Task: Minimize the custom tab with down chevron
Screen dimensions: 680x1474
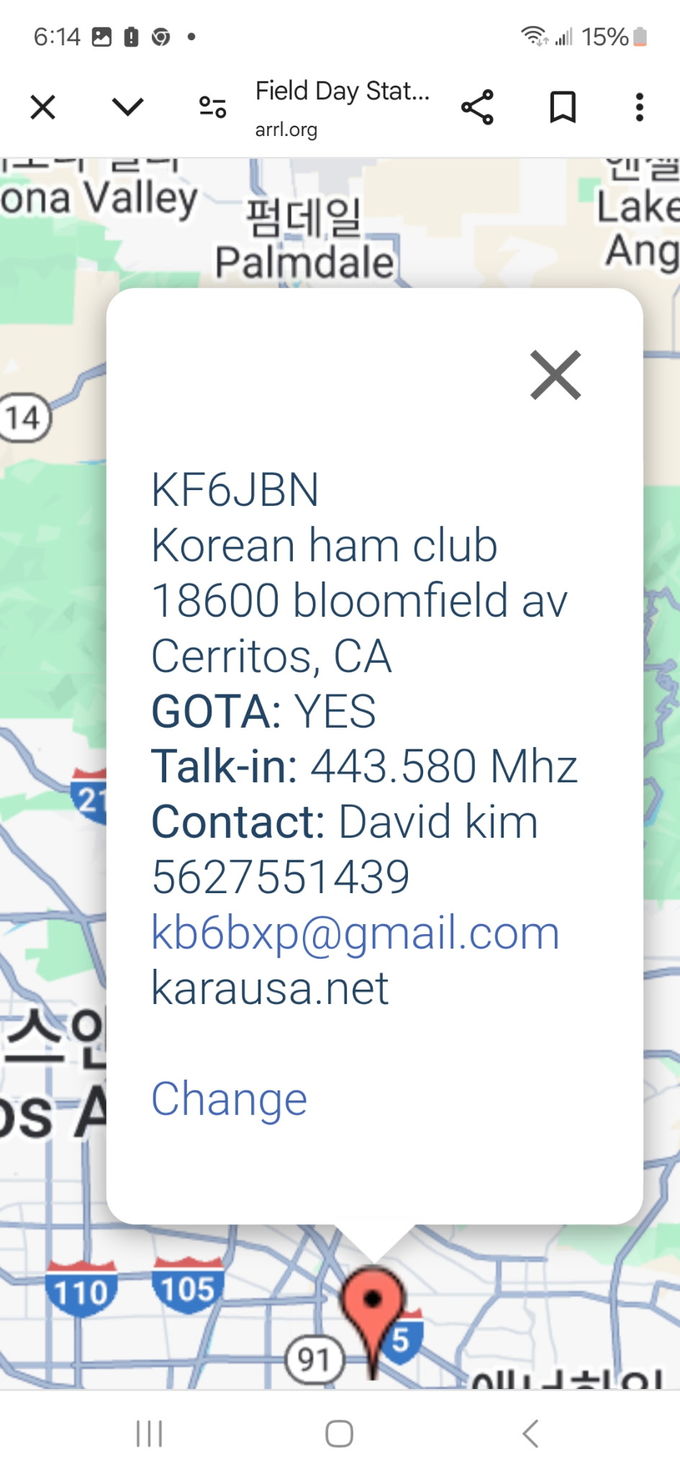Action: click(127, 107)
